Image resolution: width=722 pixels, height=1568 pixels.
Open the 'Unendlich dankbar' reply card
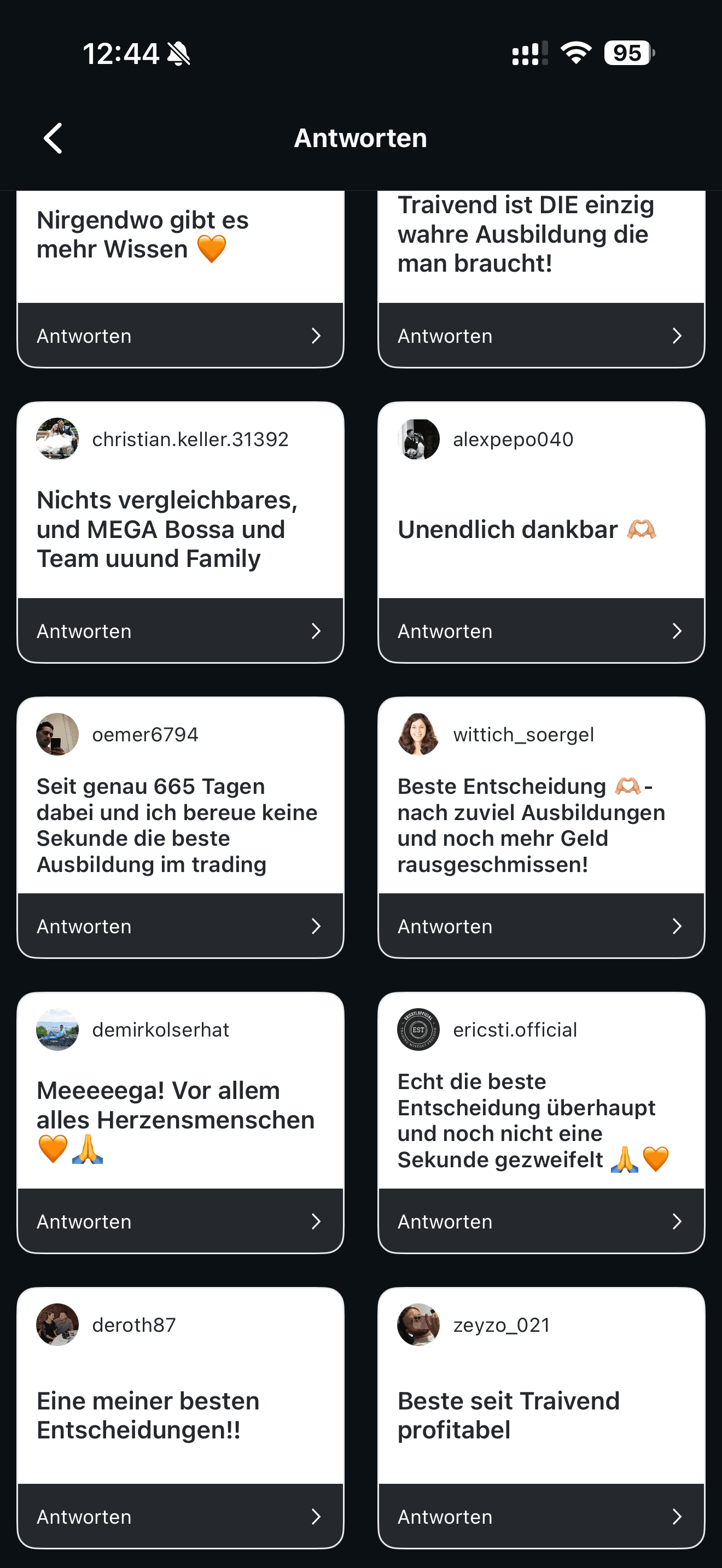pyautogui.click(x=541, y=530)
